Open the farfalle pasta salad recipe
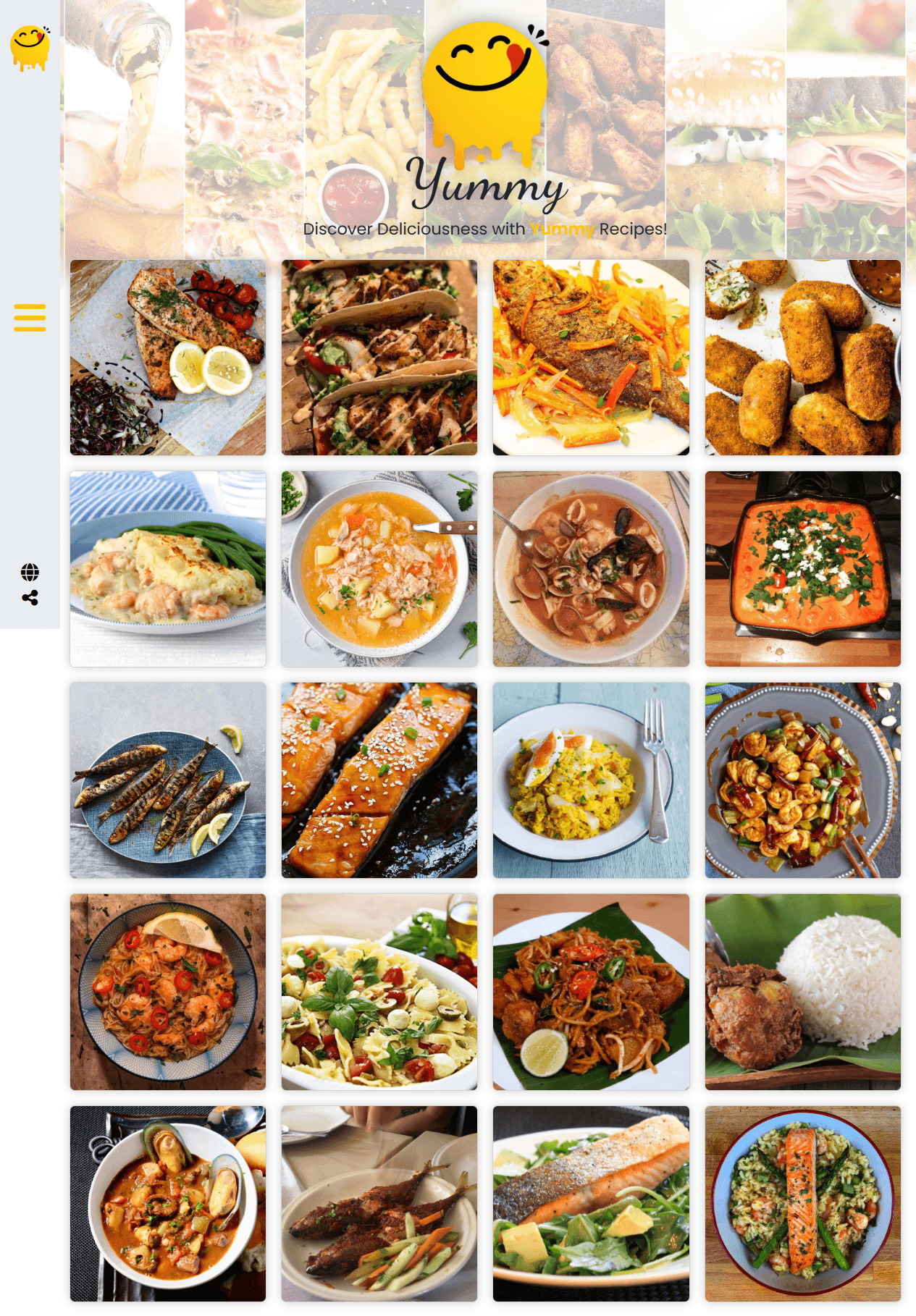Image resolution: width=916 pixels, height=1316 pixels. (x=379, y=992)
